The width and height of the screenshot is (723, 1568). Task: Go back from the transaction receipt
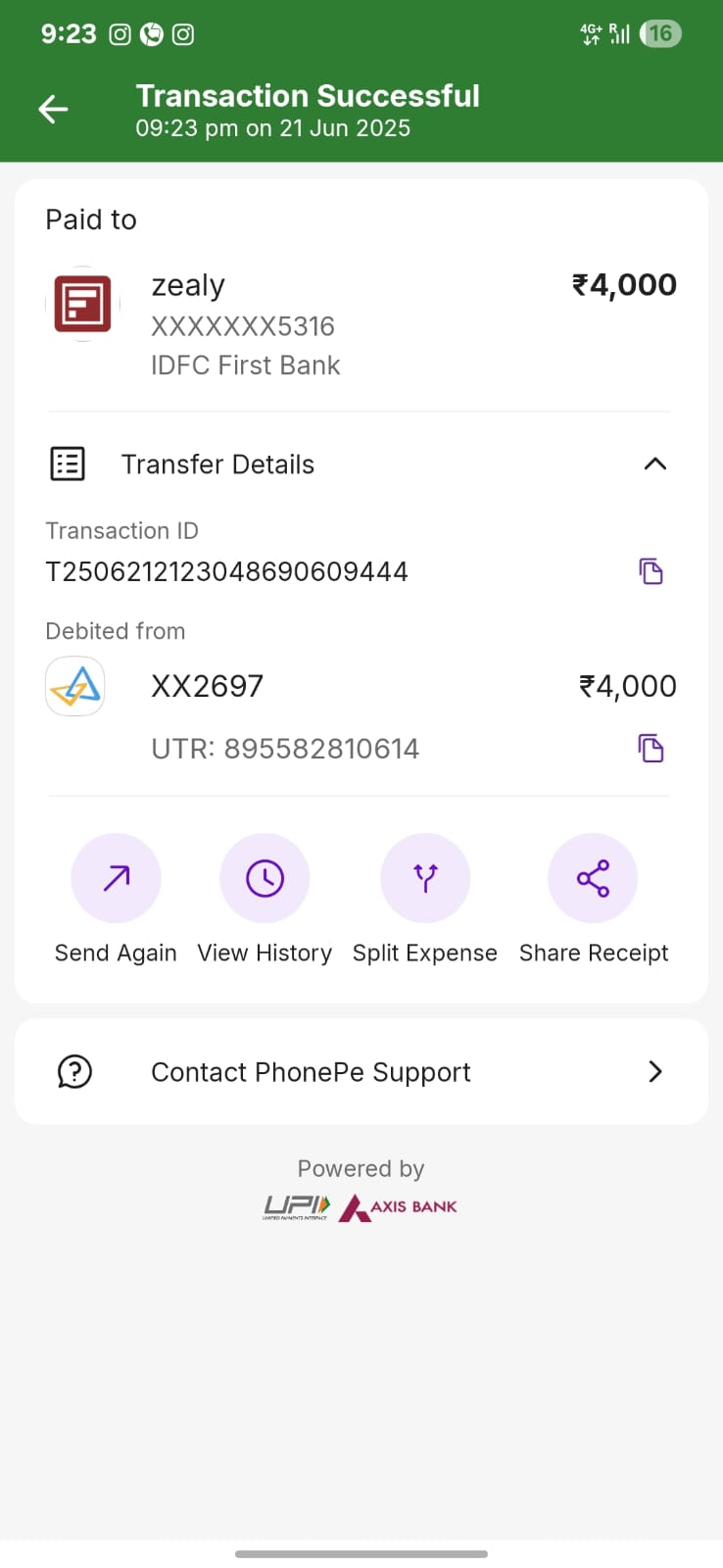[x=53, y=109]
